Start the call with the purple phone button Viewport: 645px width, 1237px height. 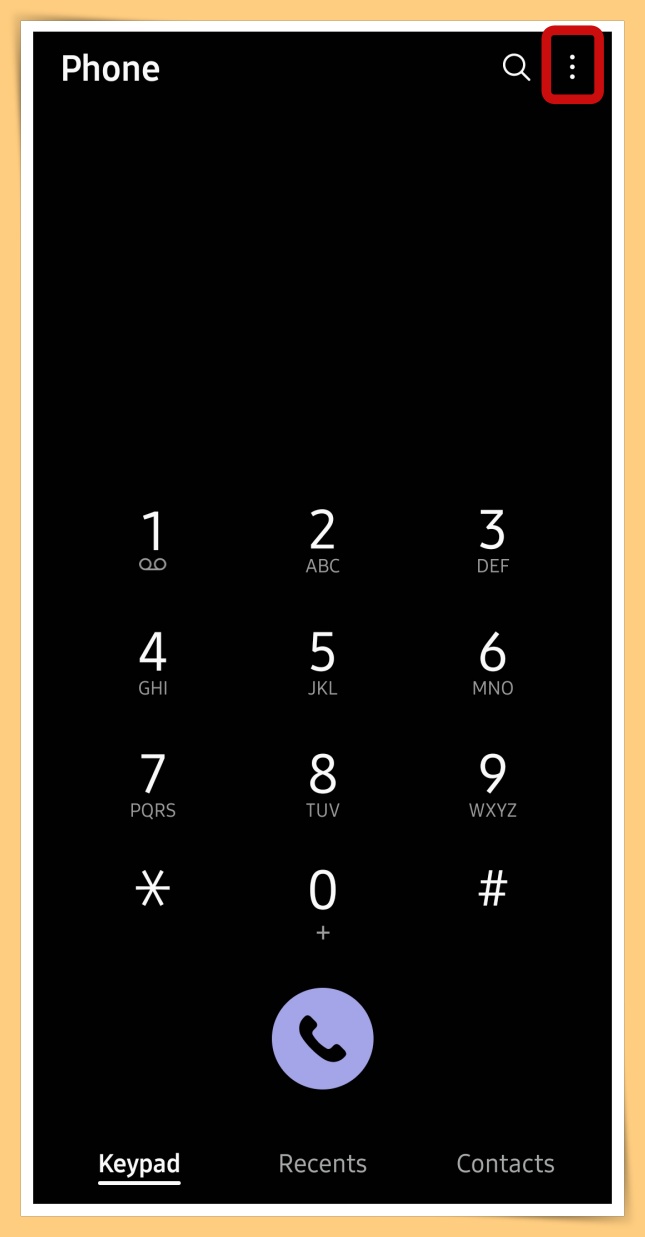322,1038
